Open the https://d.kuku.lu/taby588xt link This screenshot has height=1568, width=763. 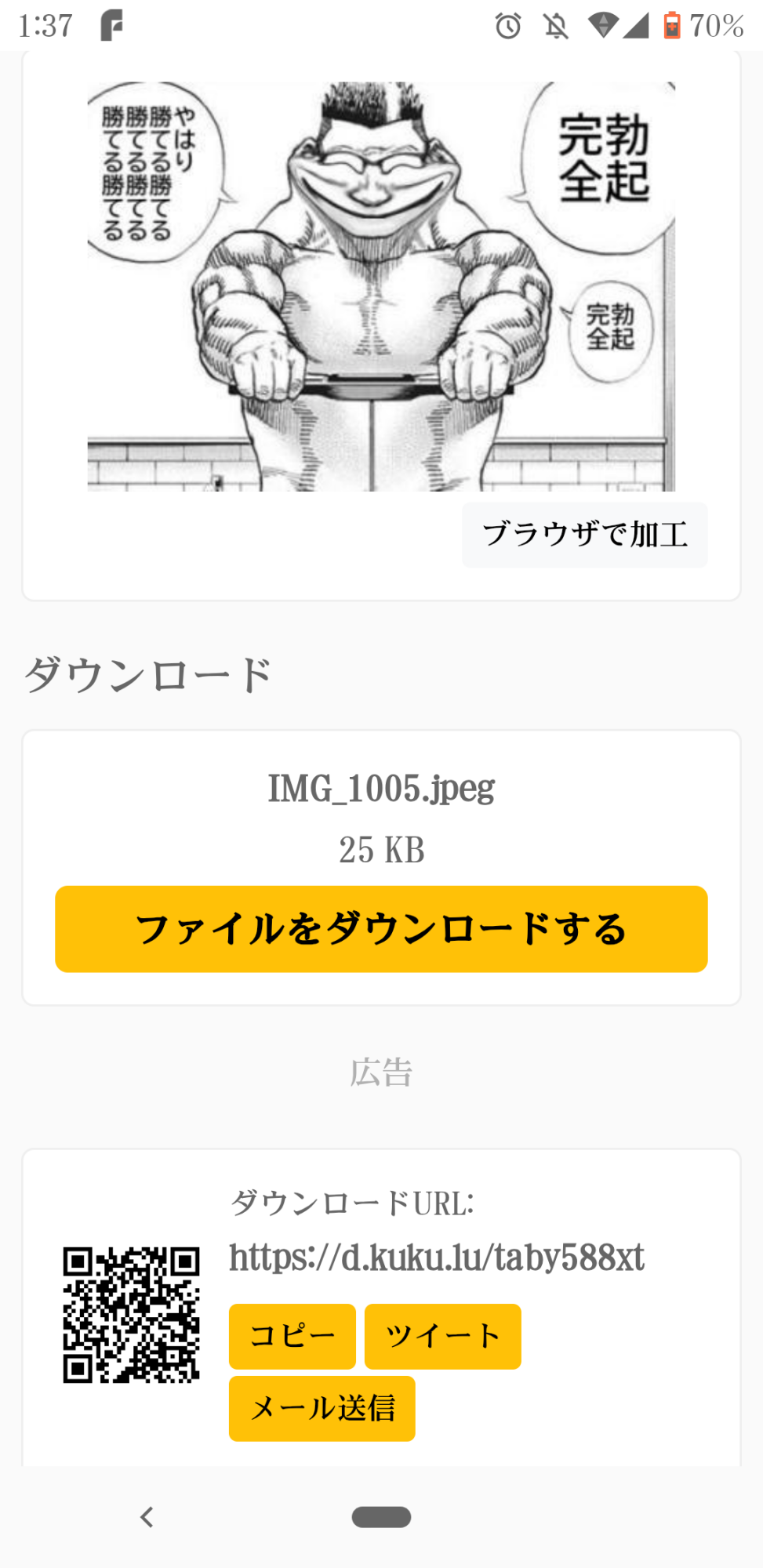pyautogui.click(x=436, y=1258)
